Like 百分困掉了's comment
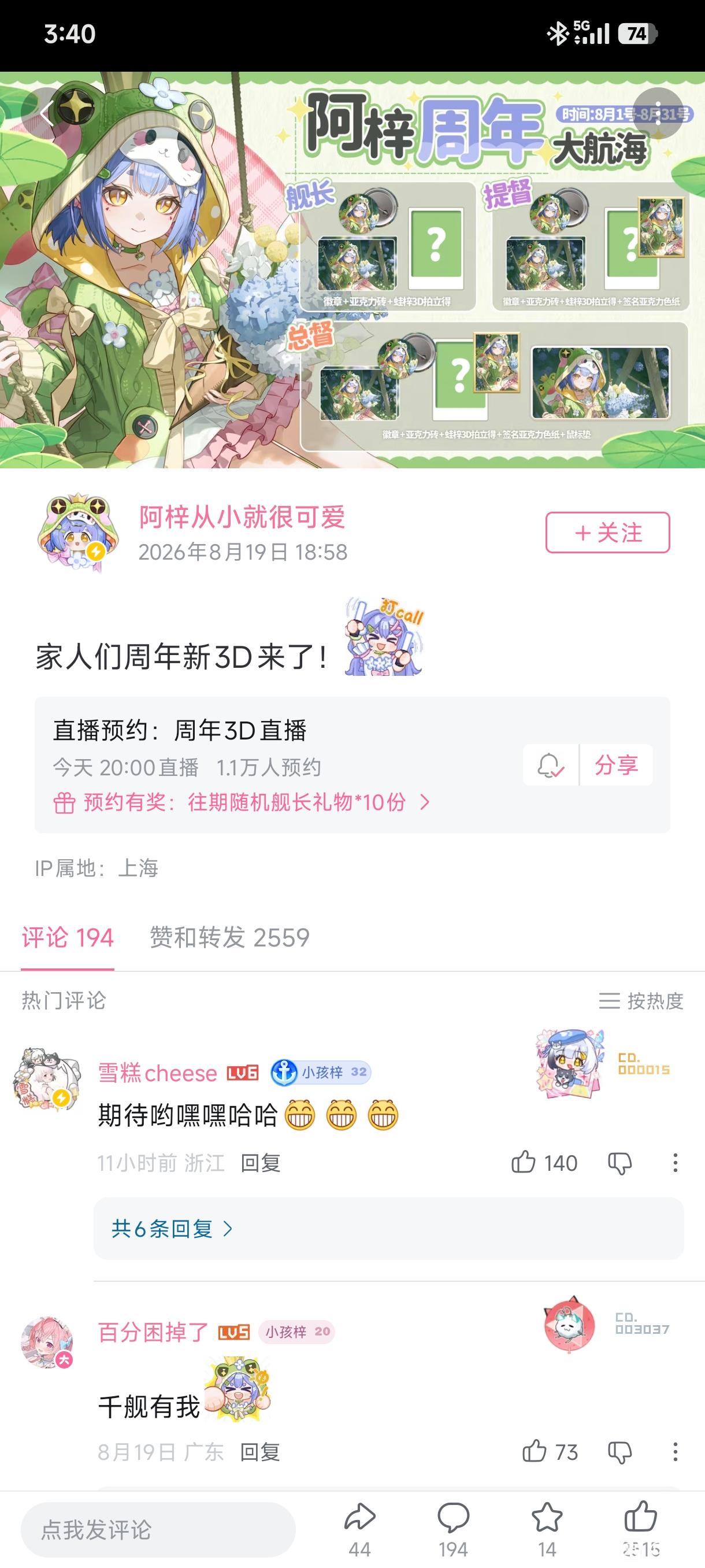Viewport: 705px width, 1568px height. point(550,1452)
